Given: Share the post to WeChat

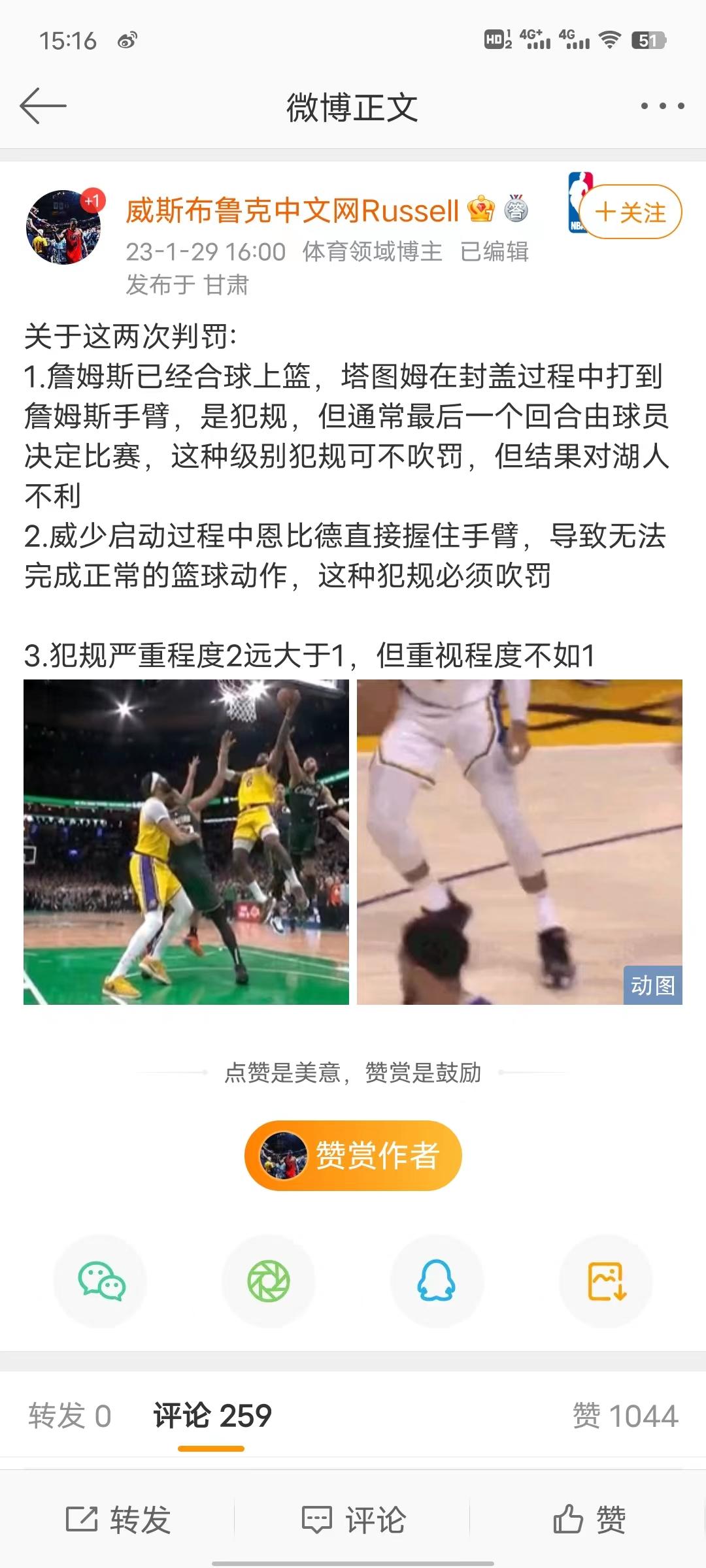Looking at the screenshot, I should click(x=101, y=1281).
